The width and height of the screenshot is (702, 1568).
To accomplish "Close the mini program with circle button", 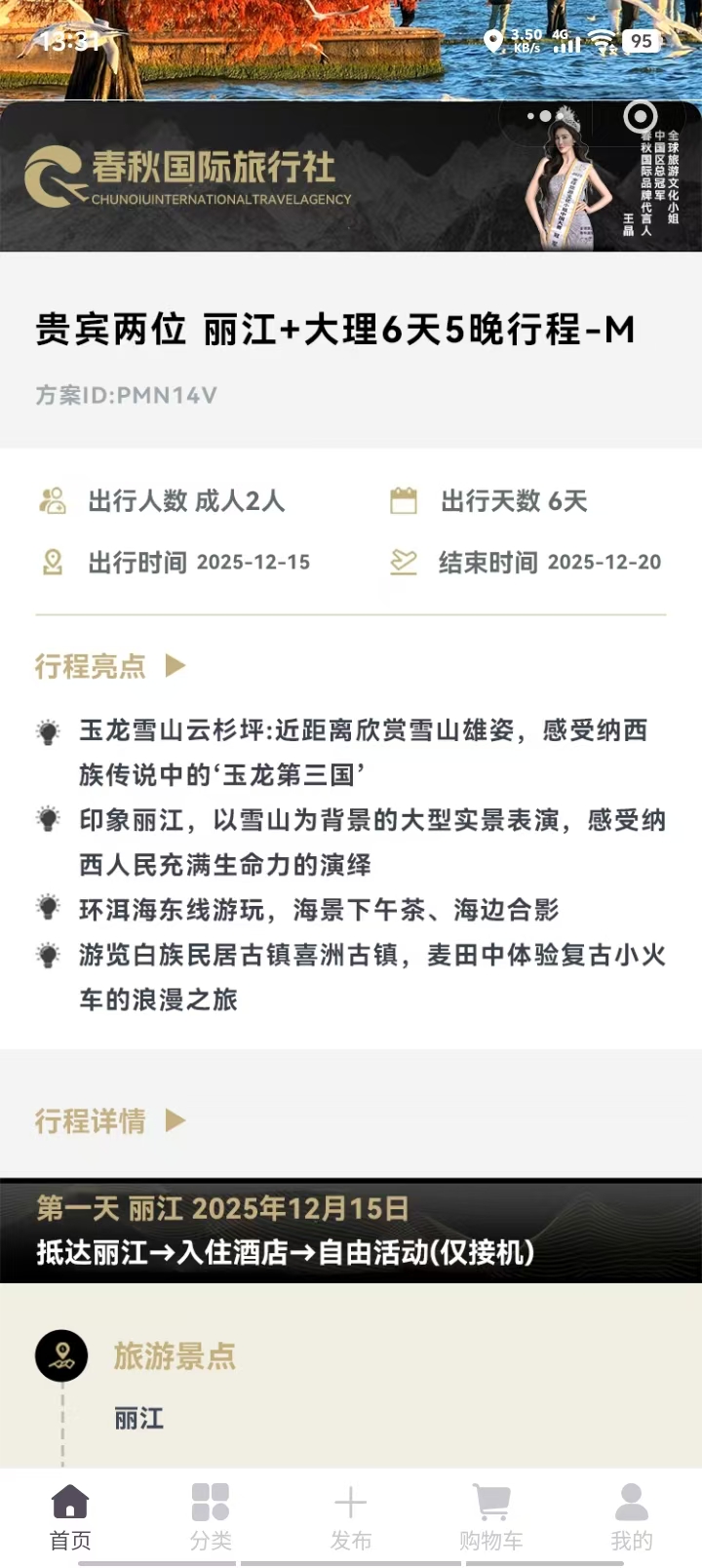I will (640, 116).
